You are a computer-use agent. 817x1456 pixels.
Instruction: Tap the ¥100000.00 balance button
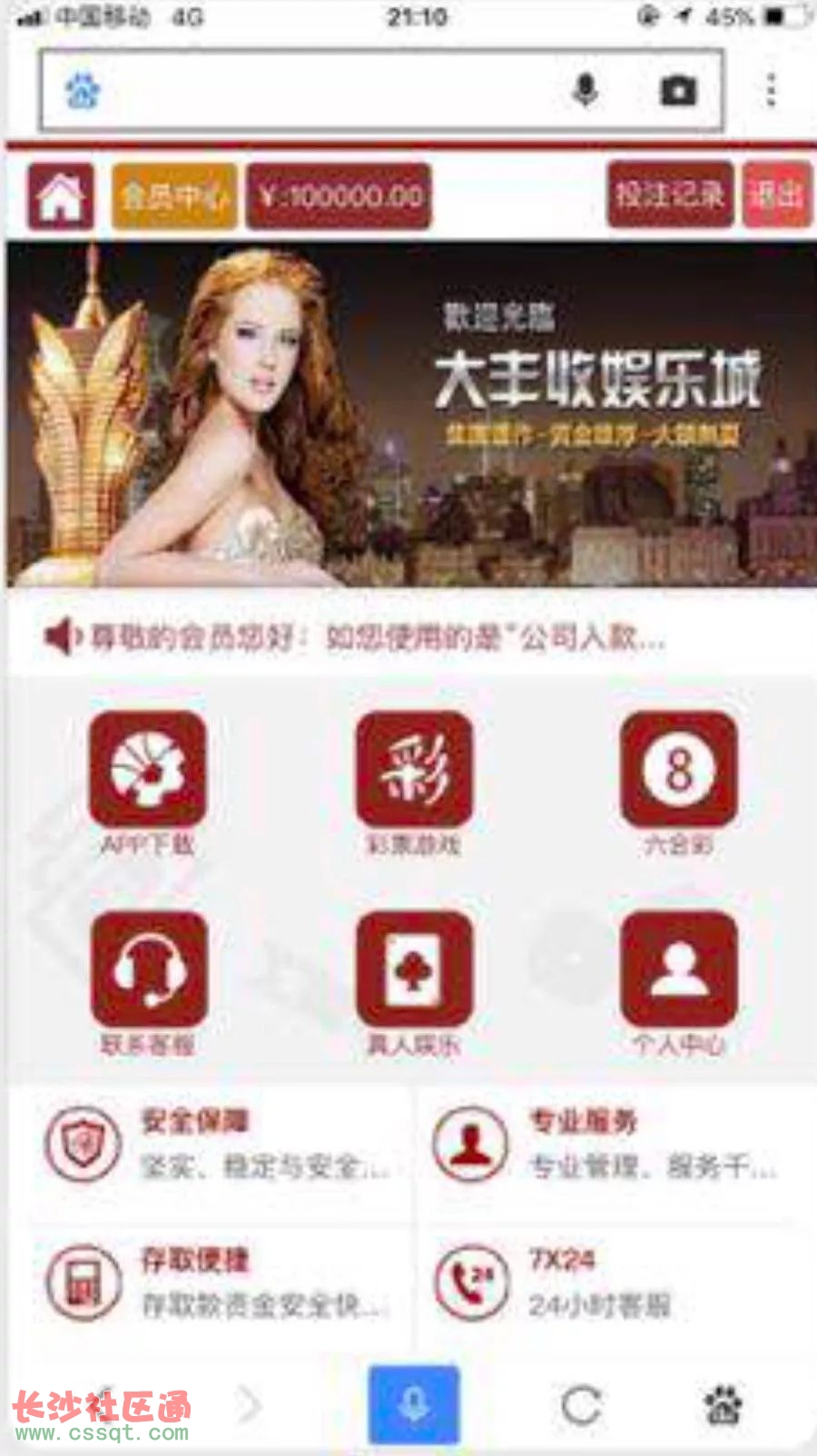pyautogui.click(x=340, y=195)
